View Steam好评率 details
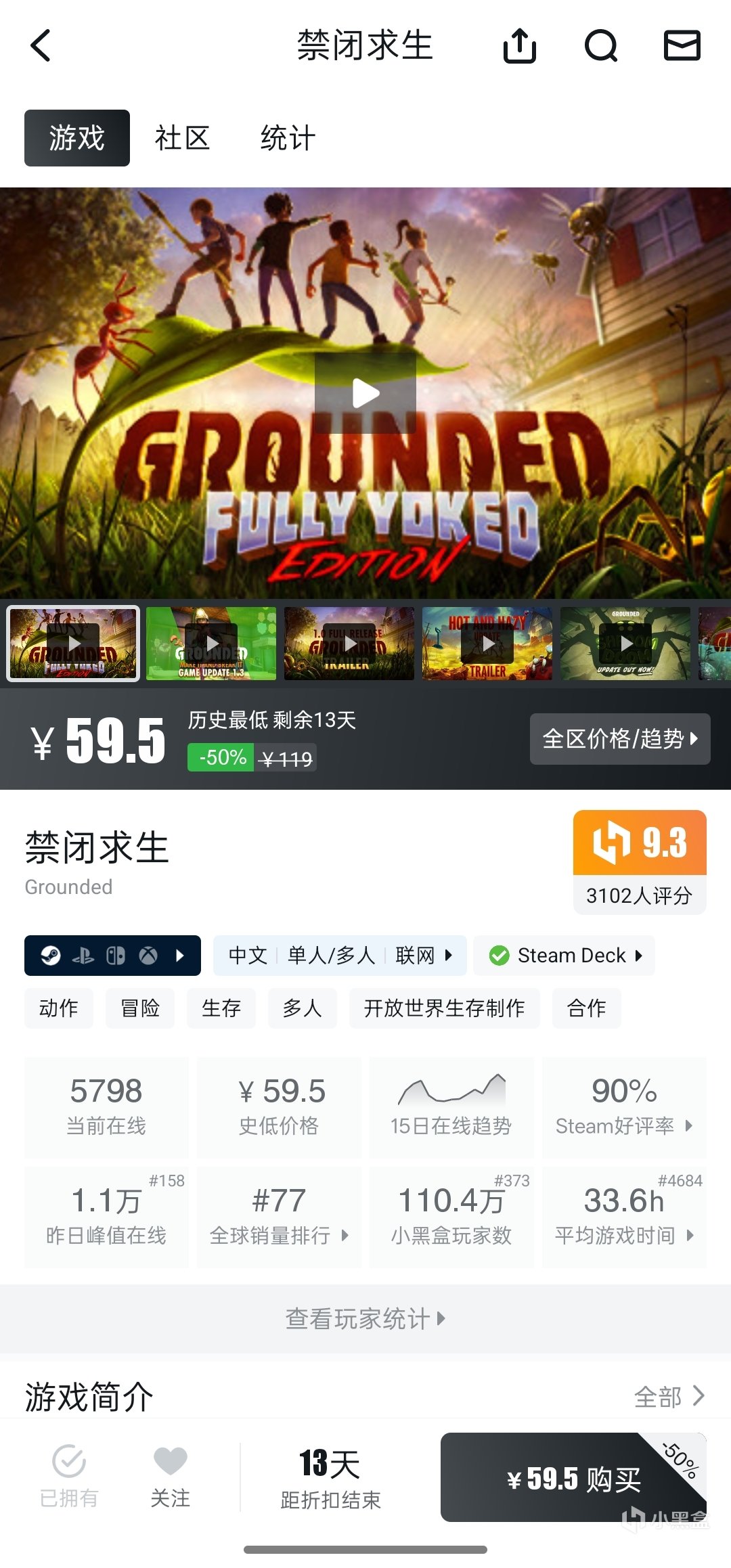 pyautogui.click(x=623, y=1107)
